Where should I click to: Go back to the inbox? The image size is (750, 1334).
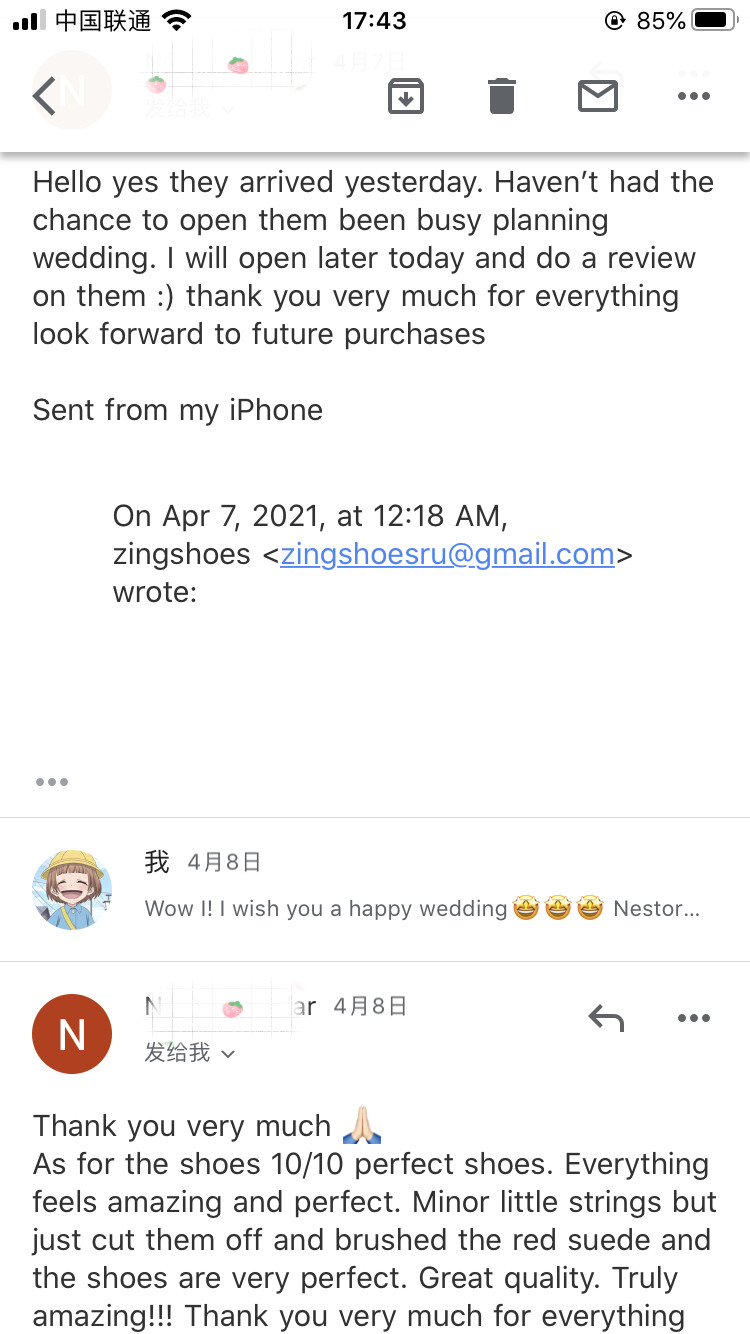click(44, 97)
